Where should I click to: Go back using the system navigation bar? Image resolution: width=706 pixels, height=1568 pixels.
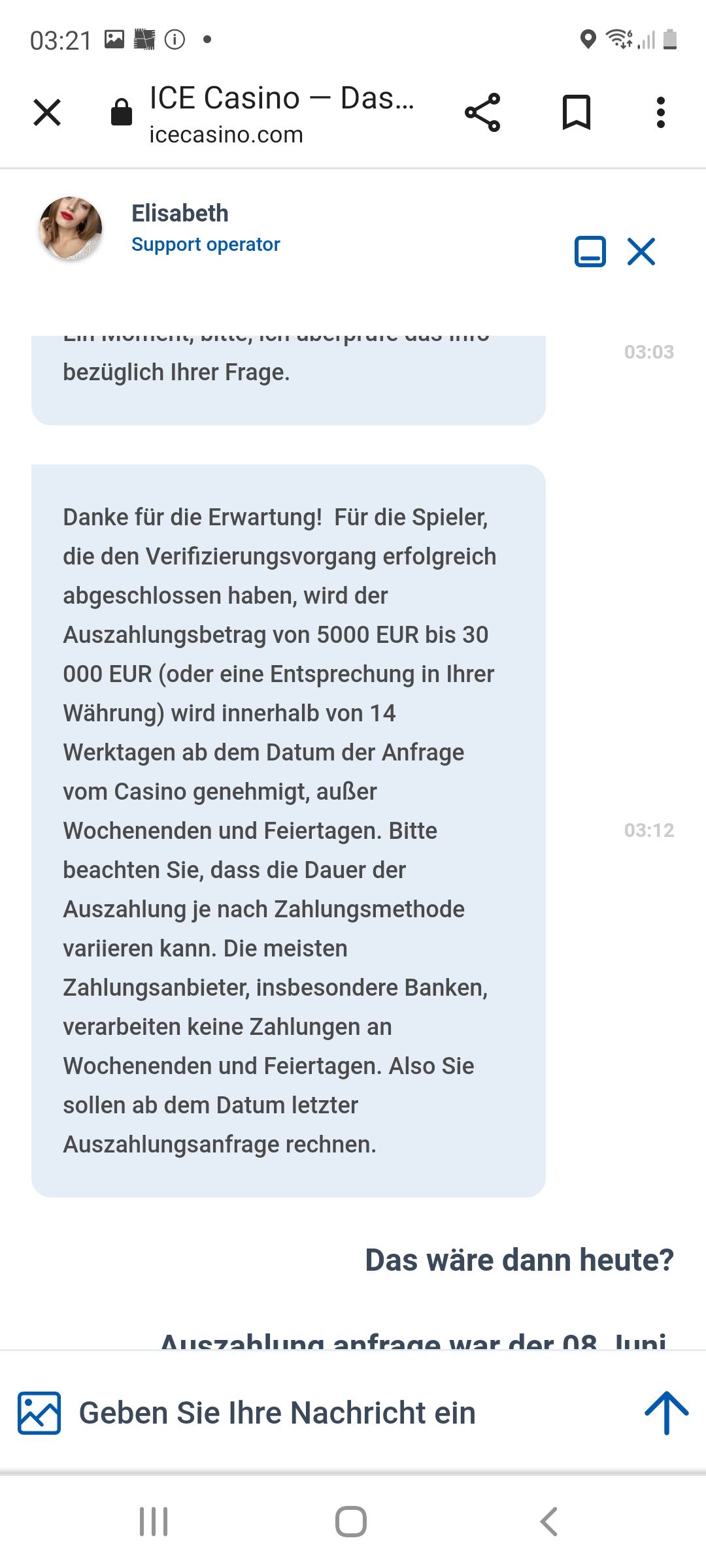point(549,1522)
